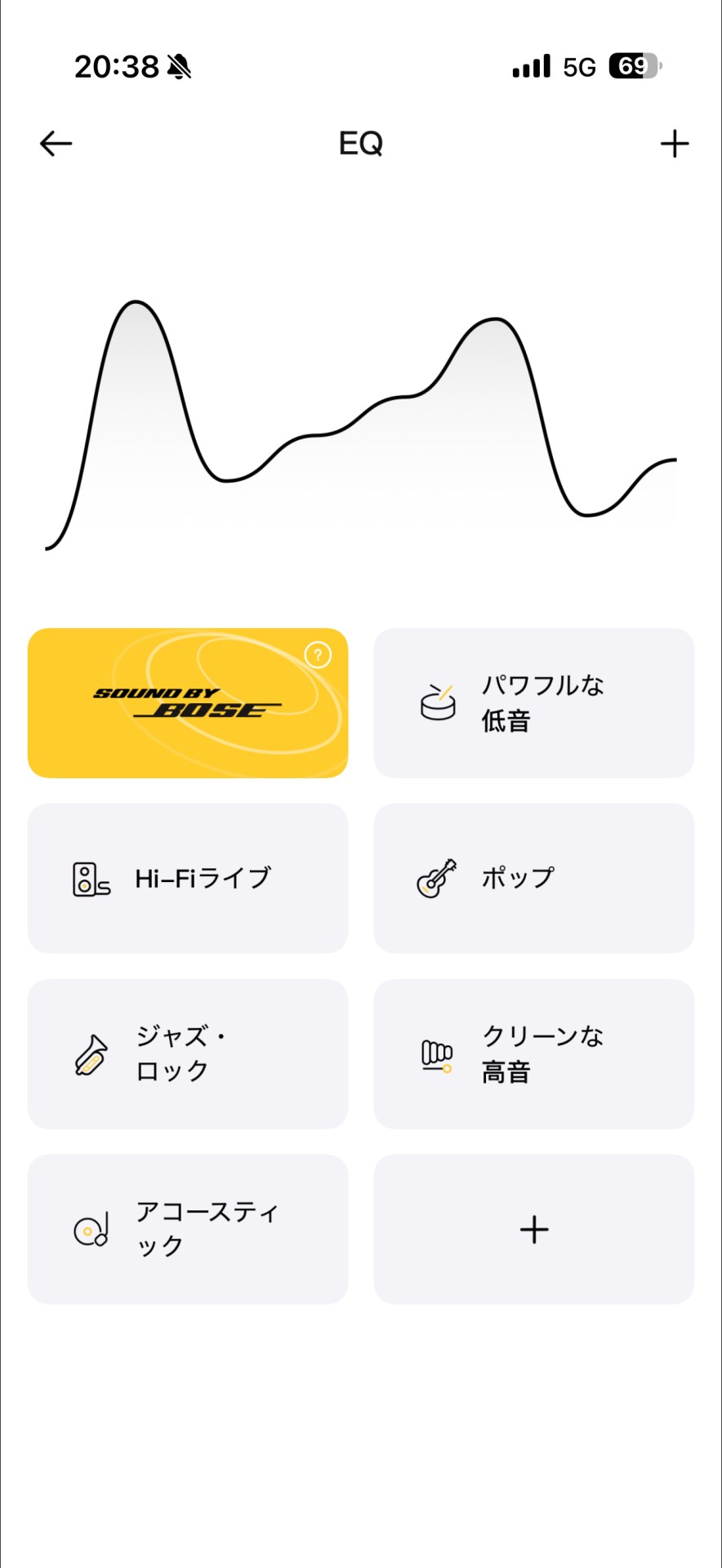Viewport: 722px width, 1568px height.
Task: Open the help icon on Bose card
Action: coord(318,654)
